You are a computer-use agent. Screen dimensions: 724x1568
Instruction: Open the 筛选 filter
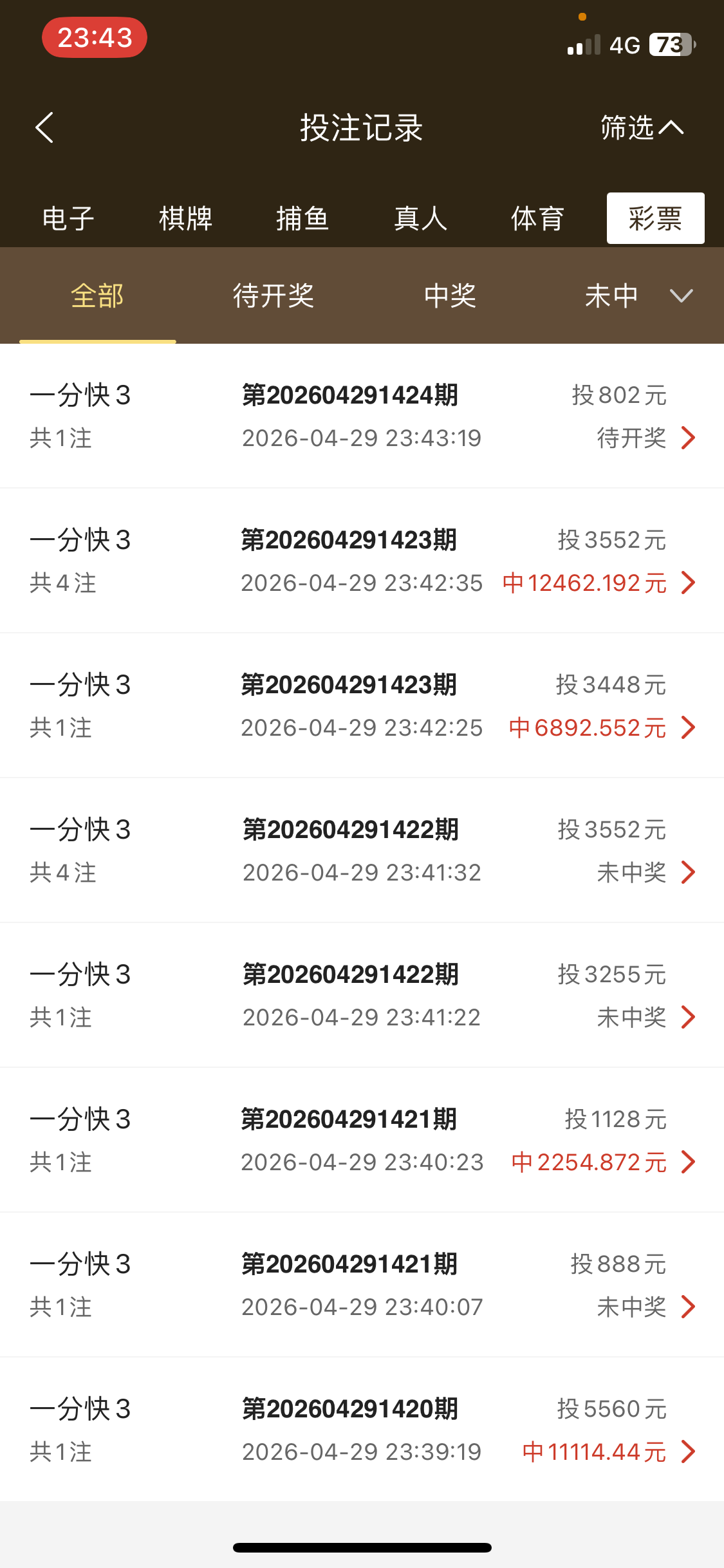click(641, 127)
